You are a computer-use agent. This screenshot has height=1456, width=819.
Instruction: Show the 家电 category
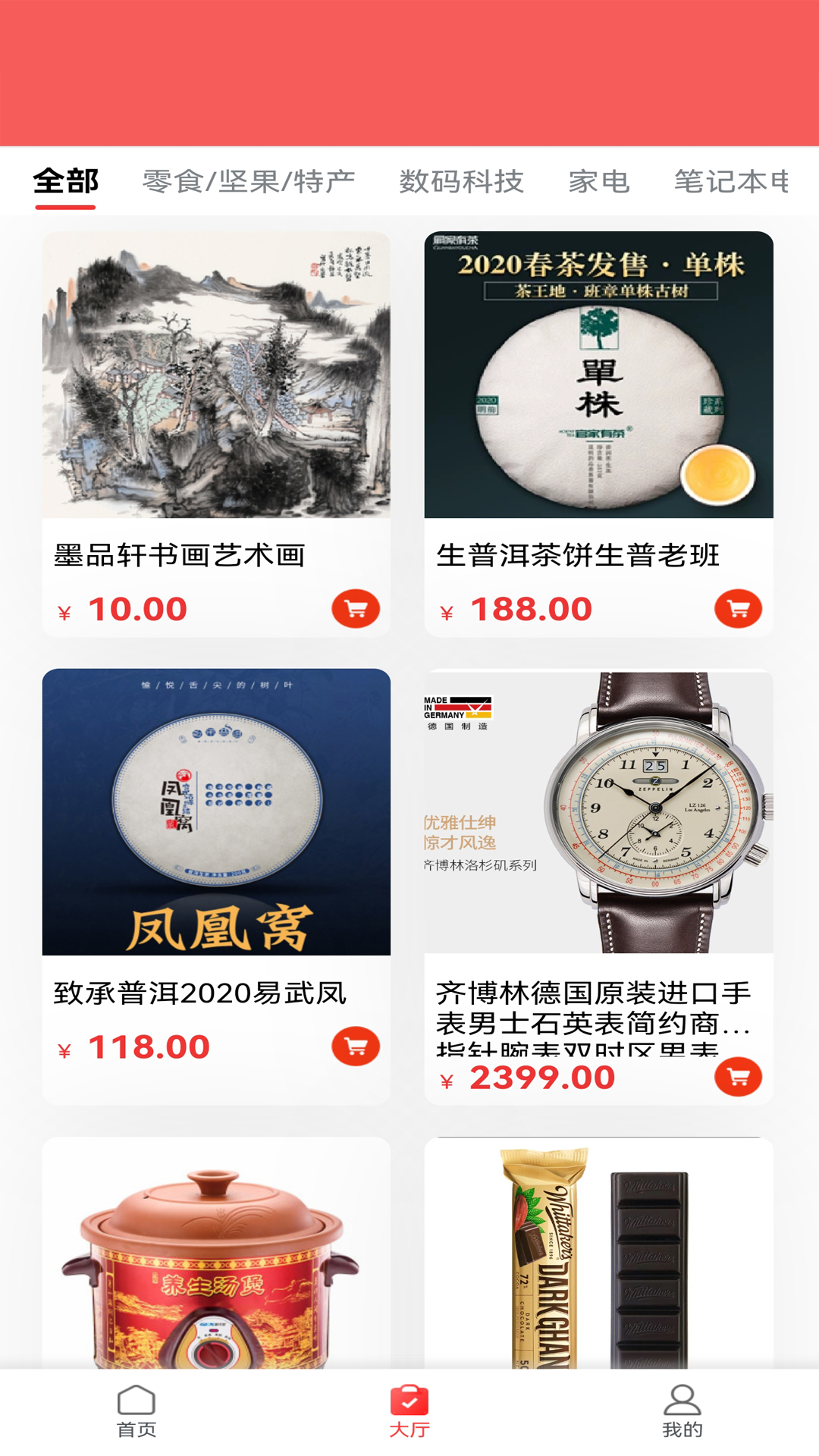tap(599, 182)
